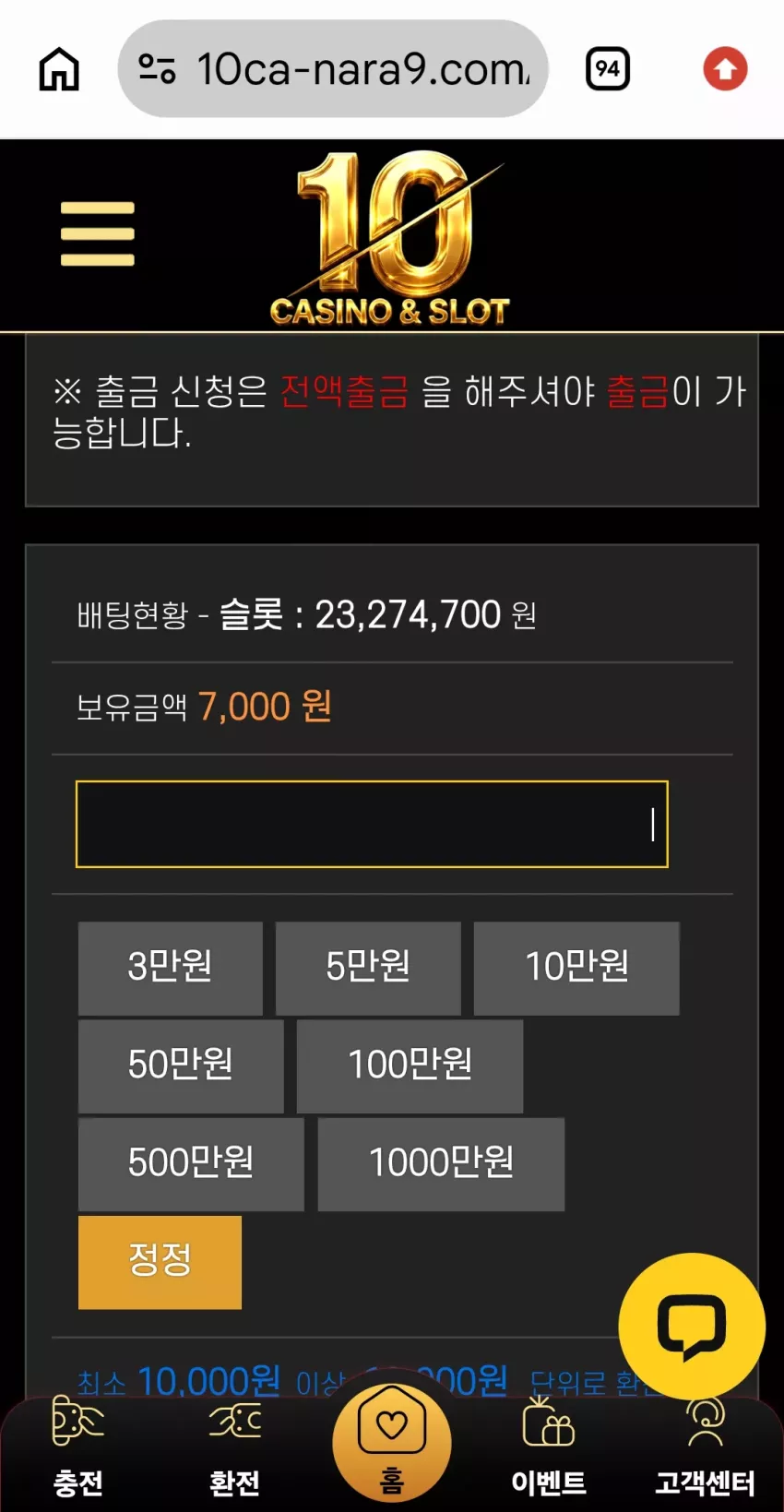Add 100만원 to the amount

[410, 1066]
